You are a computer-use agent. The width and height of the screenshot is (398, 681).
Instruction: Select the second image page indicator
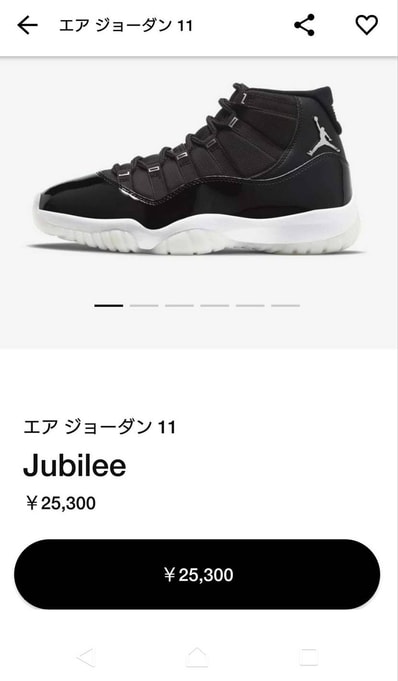coord(144,306)
